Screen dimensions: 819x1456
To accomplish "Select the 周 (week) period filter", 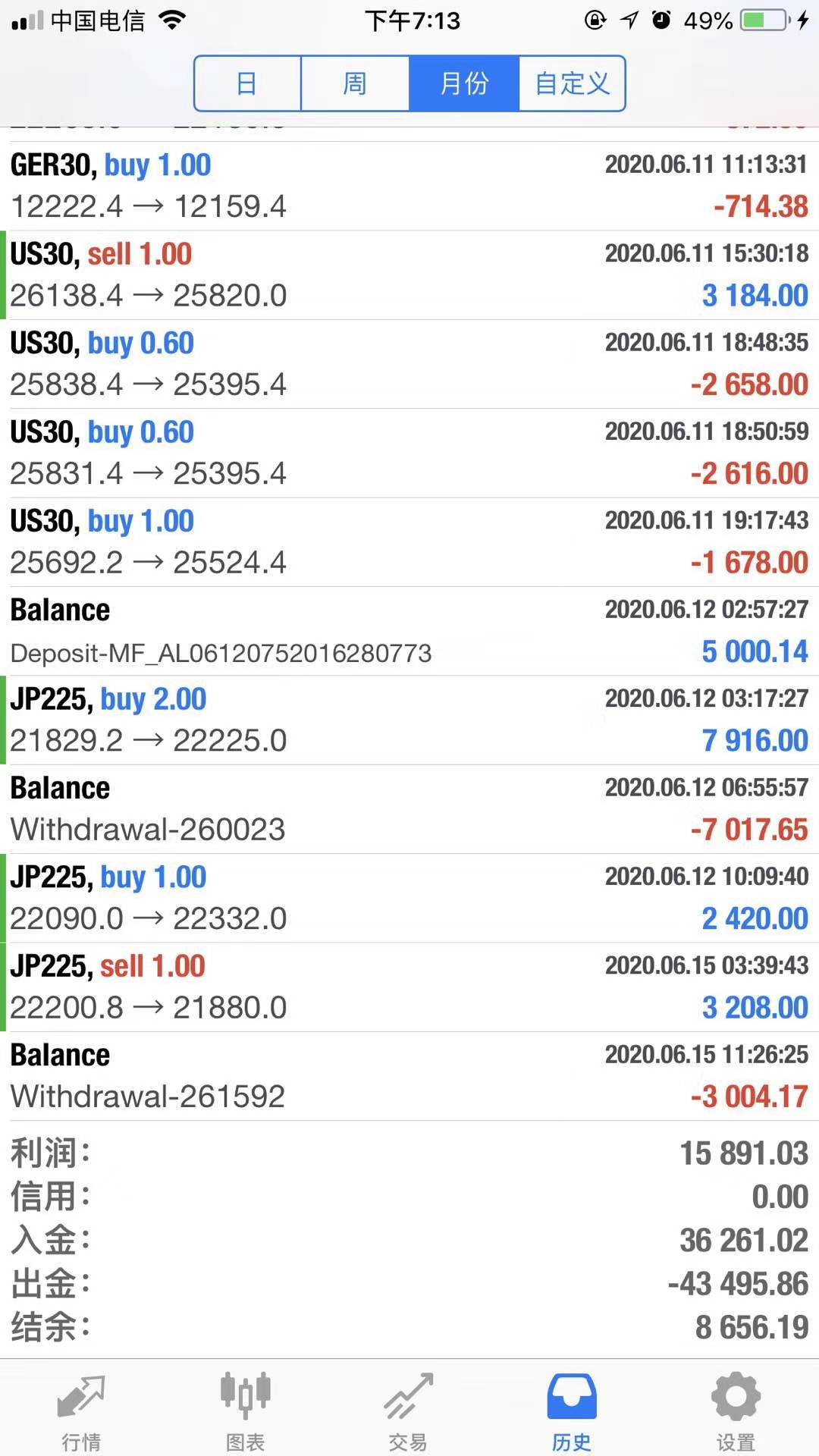I will coord(355,83).
